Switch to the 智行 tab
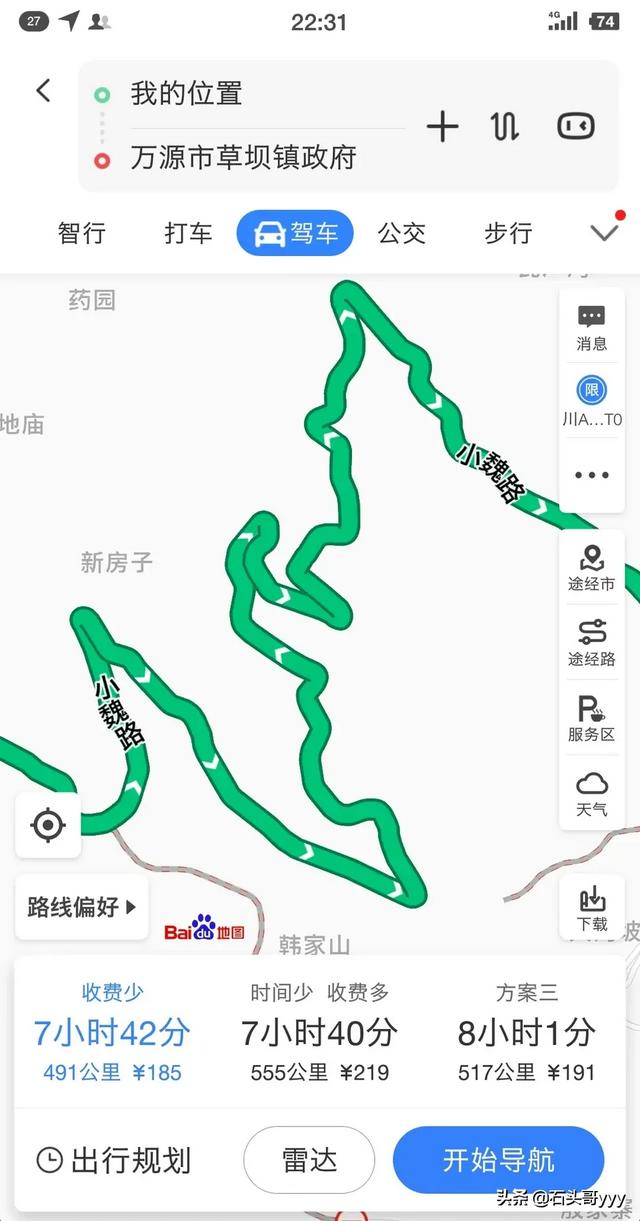This screenshot has height=1221, width=640. click(x=82, y=233)
